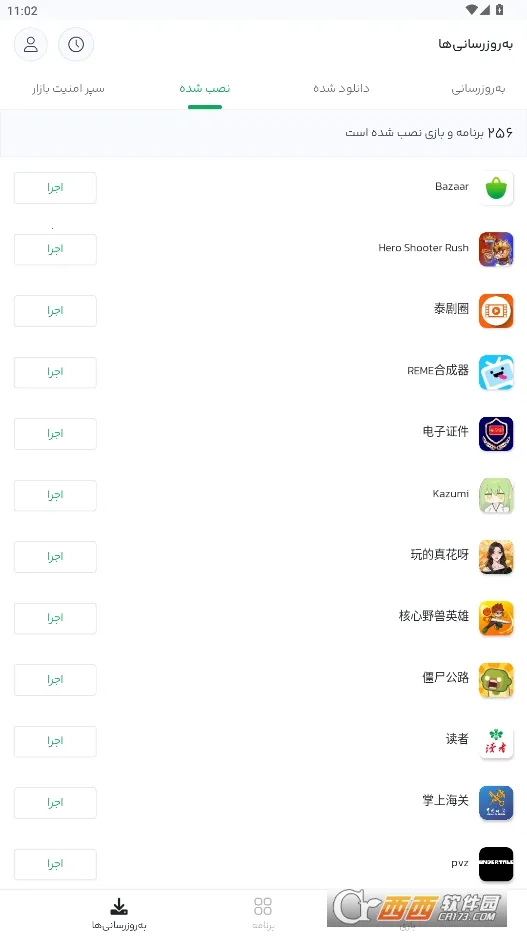This screenshot has height=937, width=527.
Task: Switch to the به‌روزرسانی tab
Action: (x=478, y=88)
